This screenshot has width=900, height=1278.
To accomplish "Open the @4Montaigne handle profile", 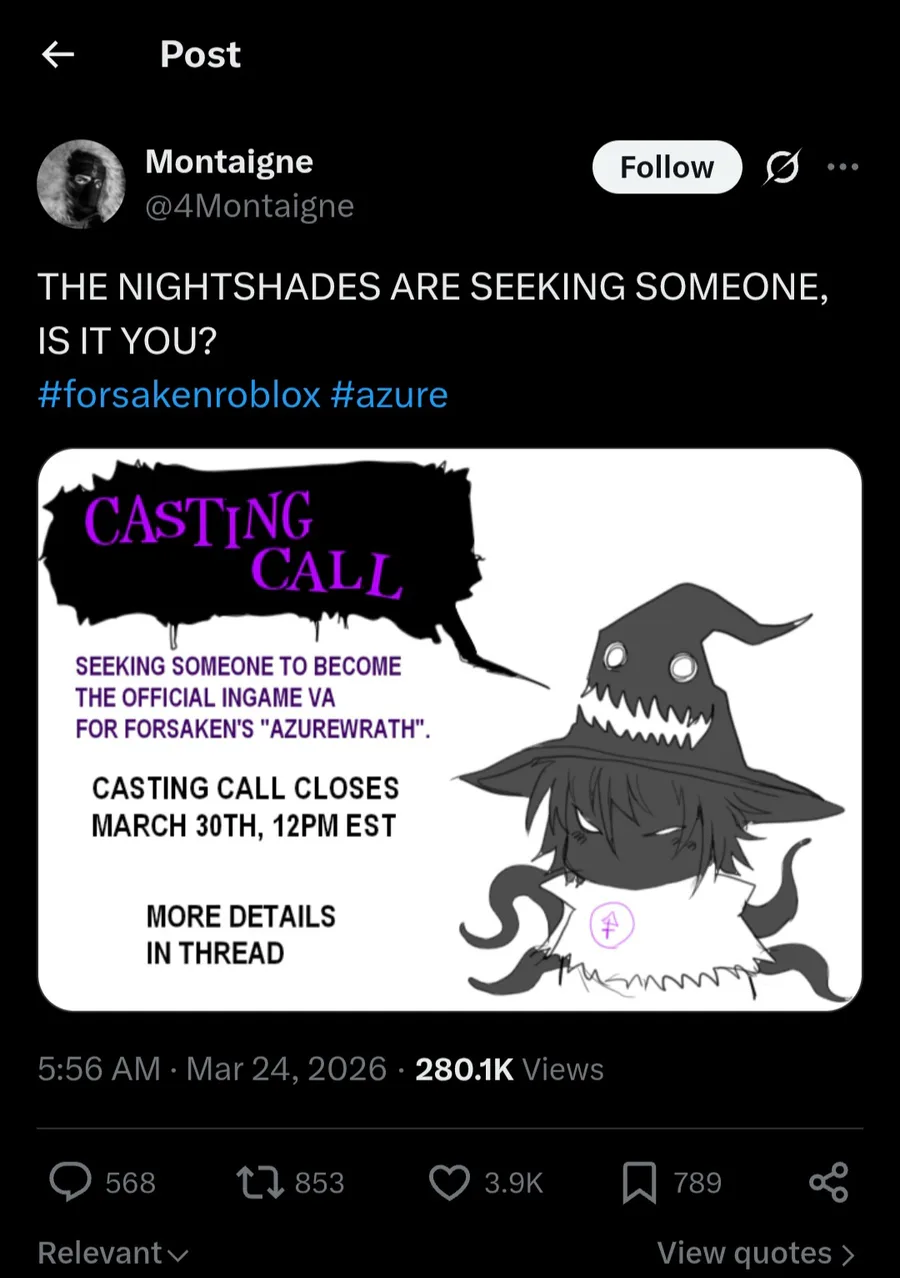I will tap(249, 206).
